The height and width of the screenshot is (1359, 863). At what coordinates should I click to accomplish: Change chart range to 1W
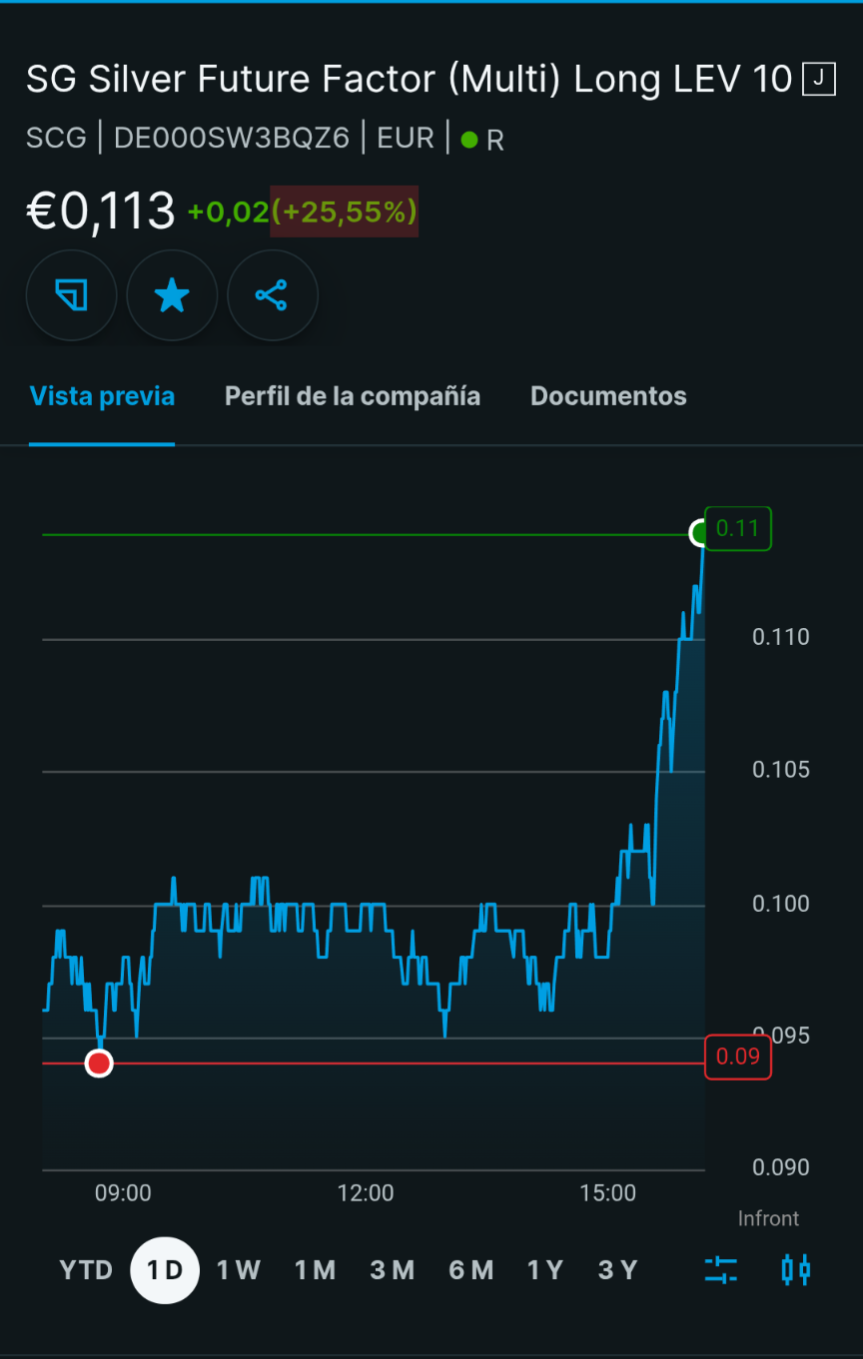coord(239,1271)
